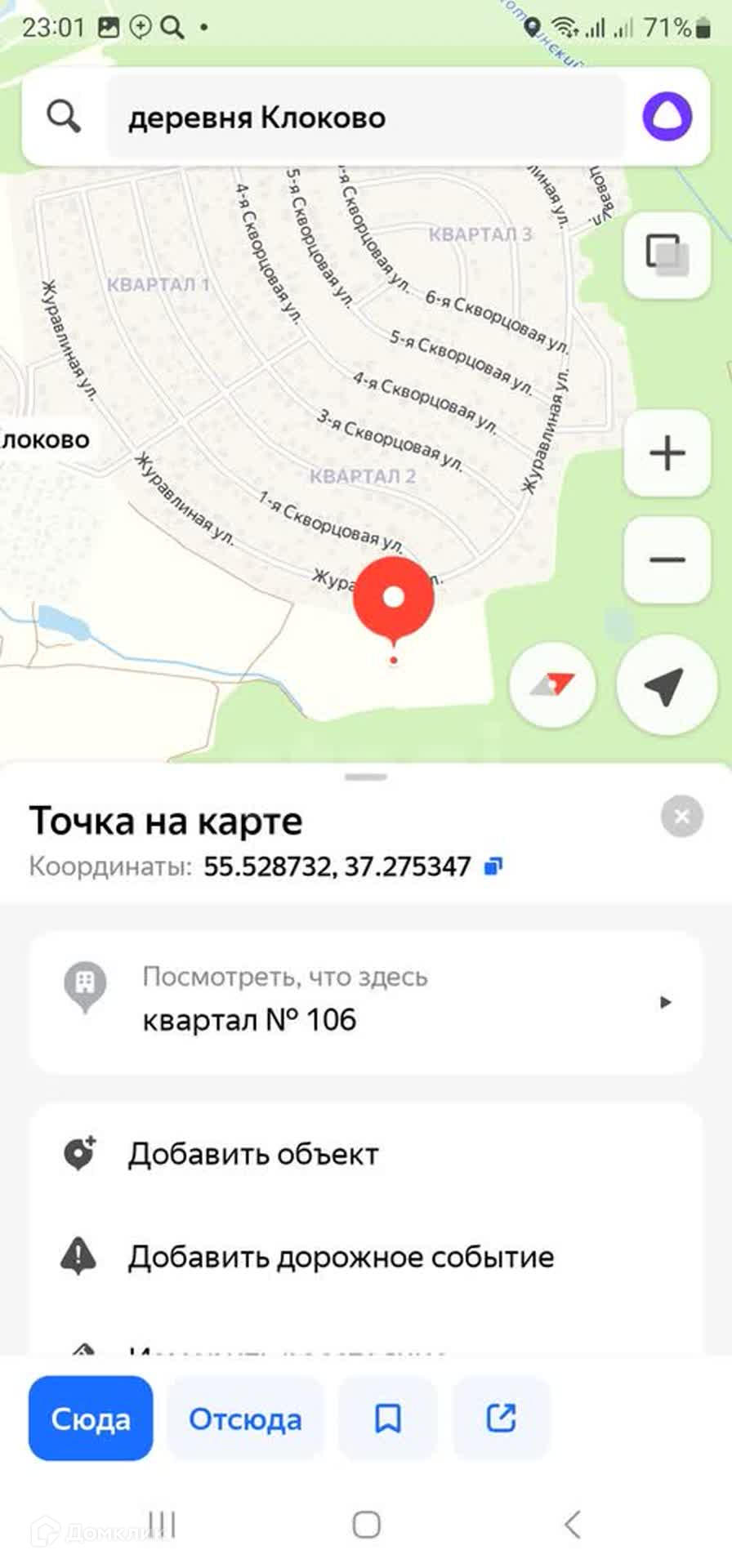Open the map layers selector
732x1568 pixels.
667,256
